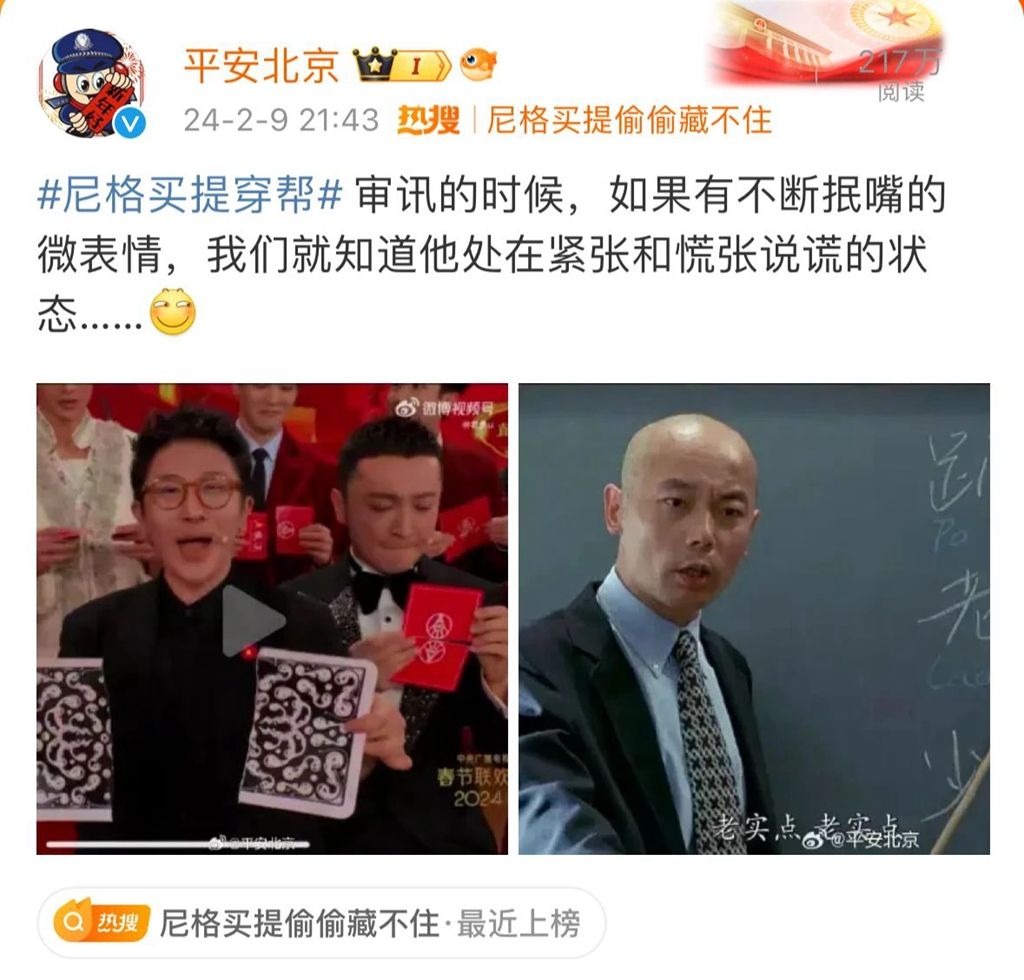1024x980 pixels.
Task: Play the Spring Festival Gala video
Action: [253, 620]
